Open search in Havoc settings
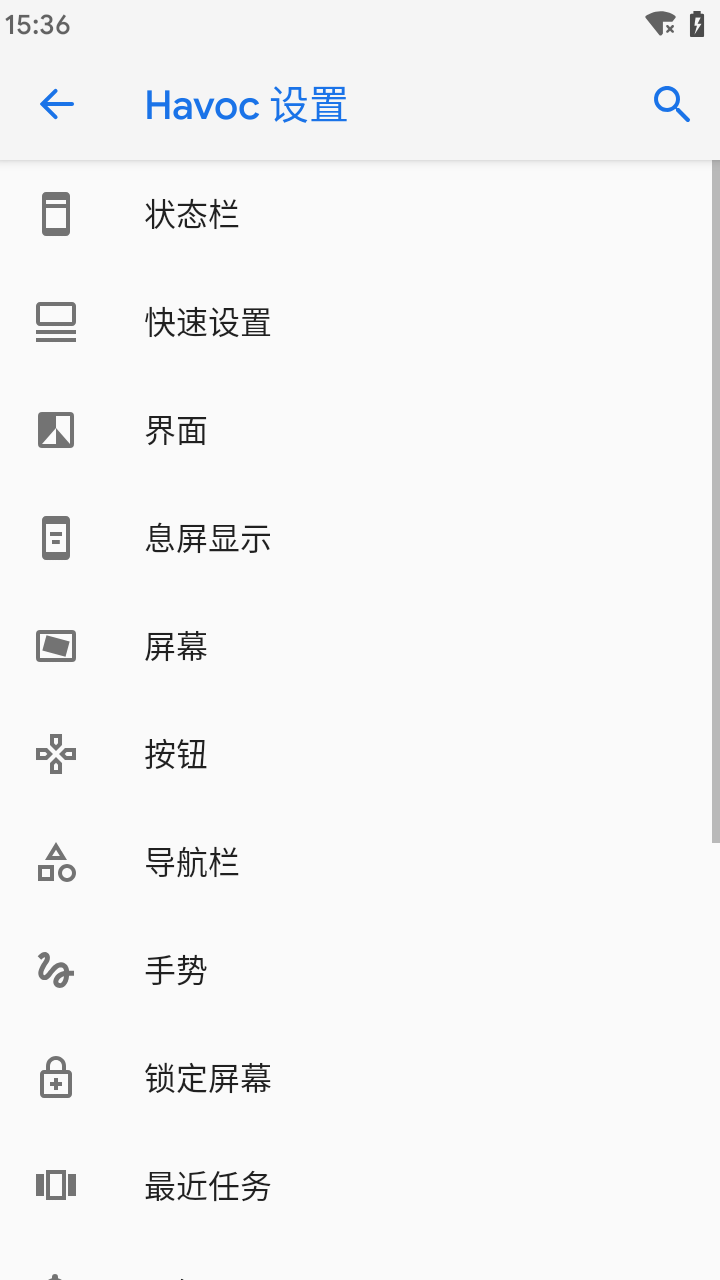Image resolution: width=720 pixels, height=1280 pixels. coord(671,104)
